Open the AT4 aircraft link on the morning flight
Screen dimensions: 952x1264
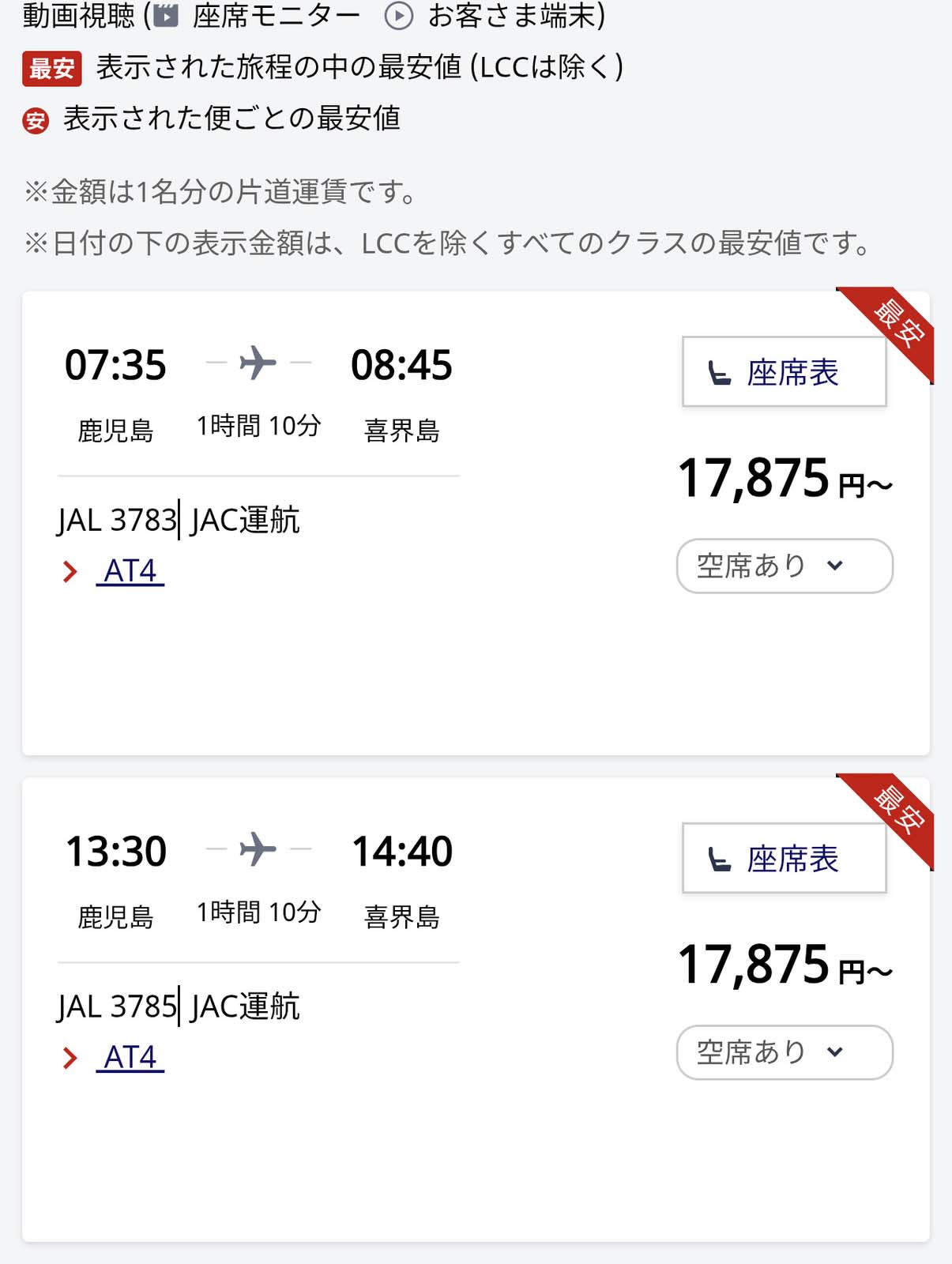129,570
